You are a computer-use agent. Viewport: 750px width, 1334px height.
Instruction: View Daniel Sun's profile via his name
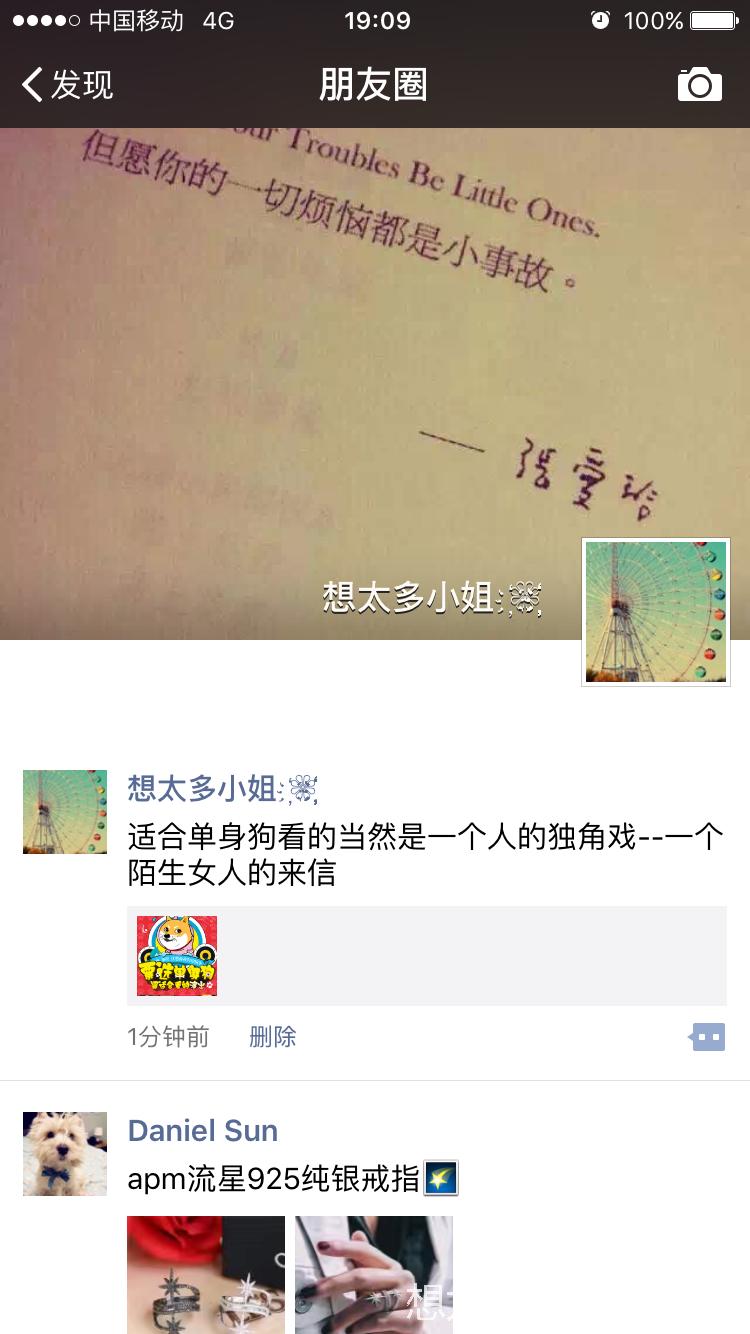203,1131
